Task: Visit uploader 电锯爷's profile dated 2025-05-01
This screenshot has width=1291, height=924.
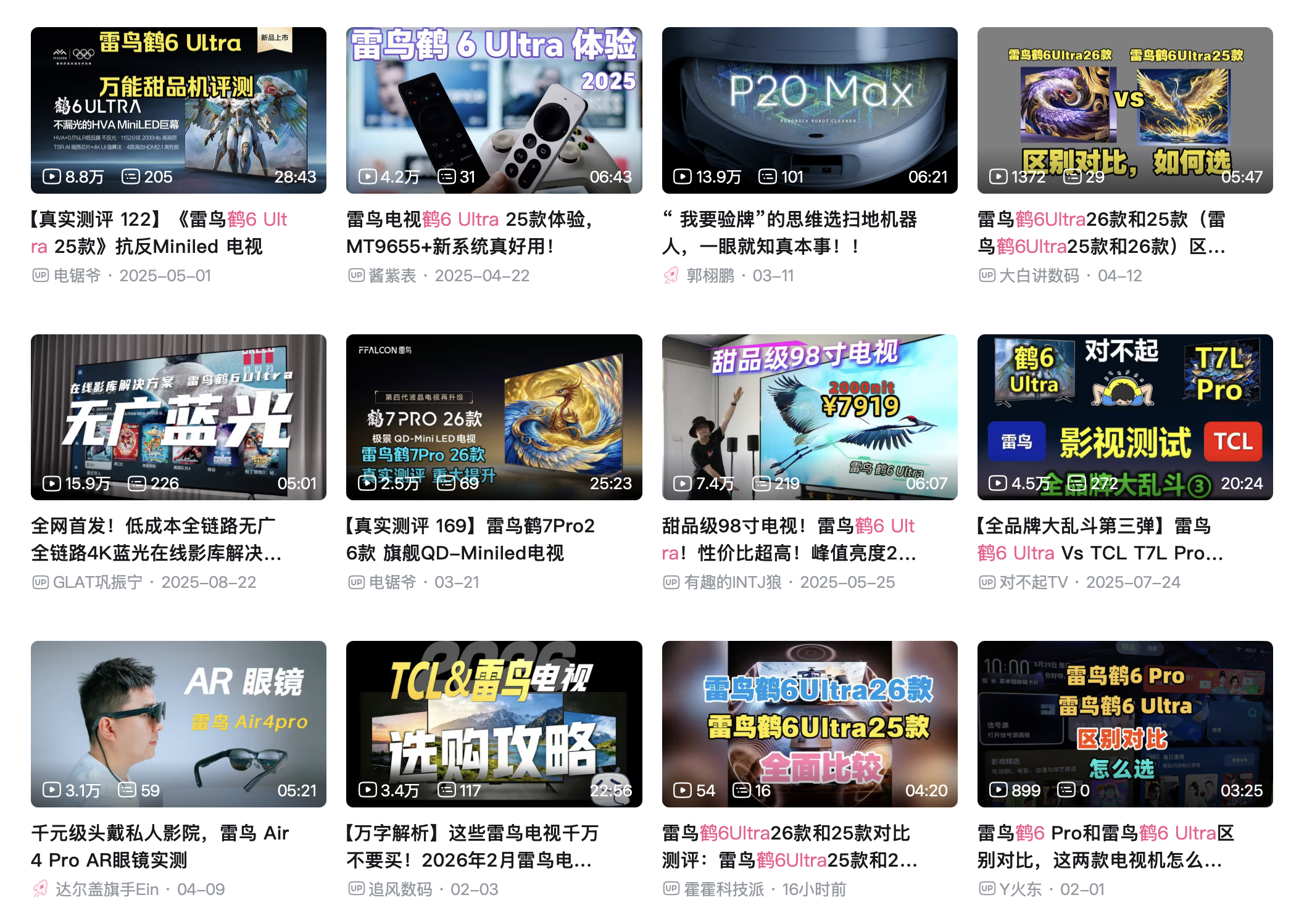Action: click(x=77, y=276)
